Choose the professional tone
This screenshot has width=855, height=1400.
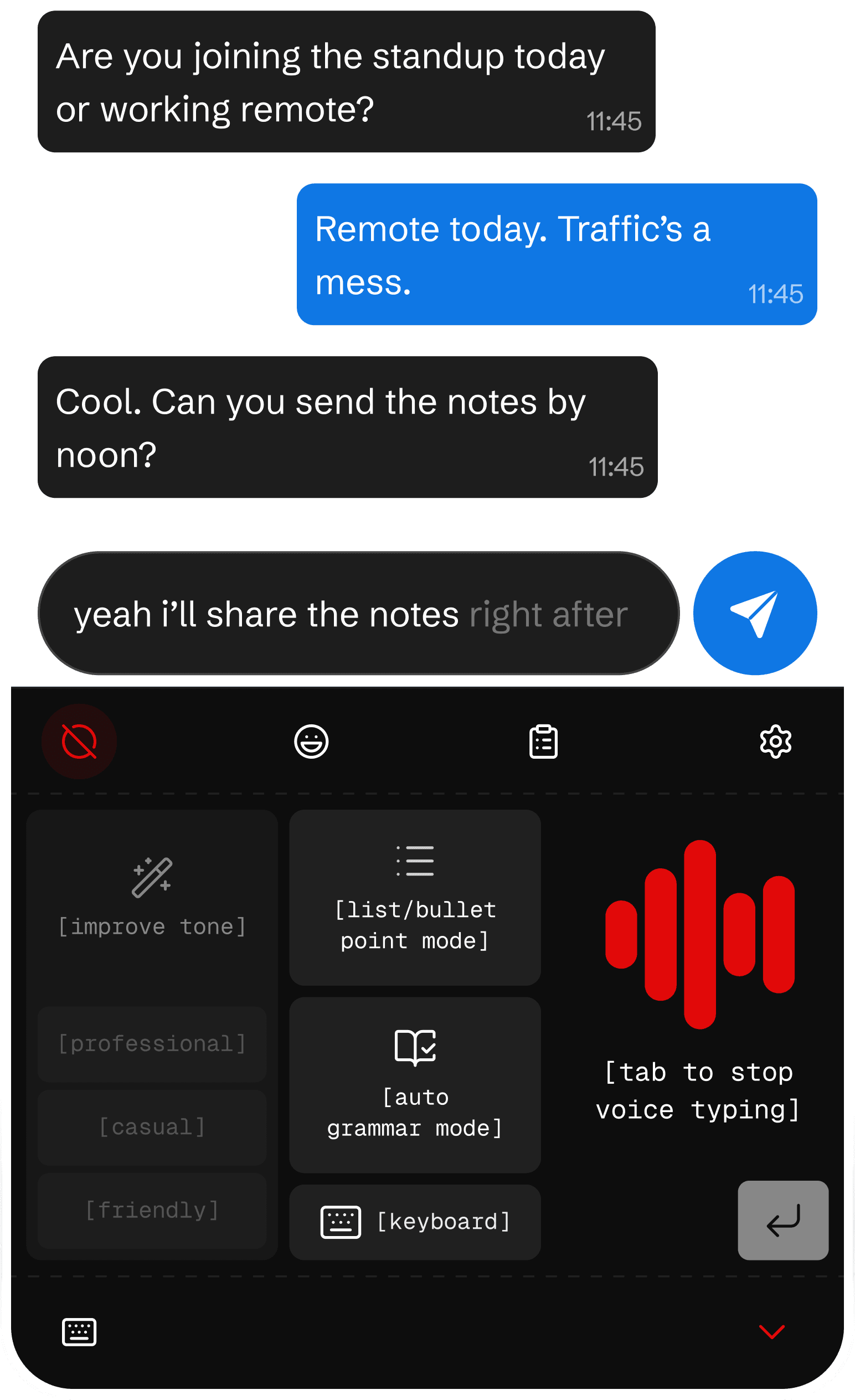coord(152,1044)
